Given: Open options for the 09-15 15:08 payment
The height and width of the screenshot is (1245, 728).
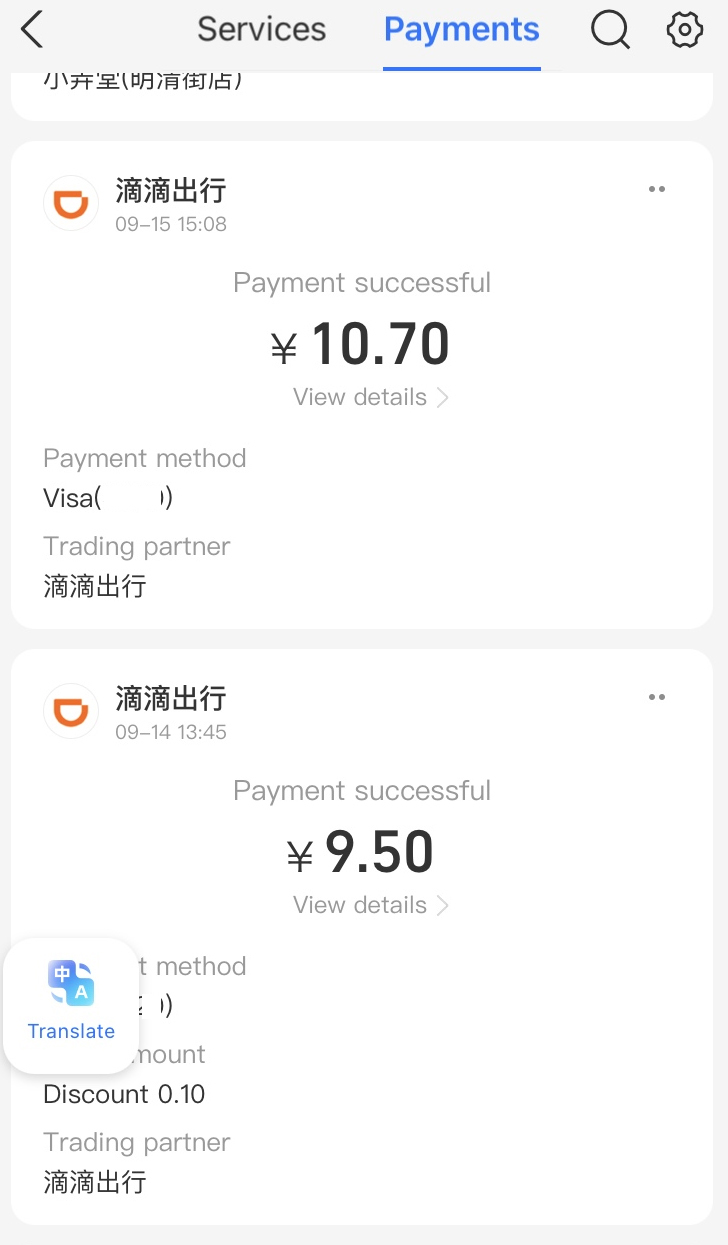Looking at the screenshot, I should click(x=657, y=189).
